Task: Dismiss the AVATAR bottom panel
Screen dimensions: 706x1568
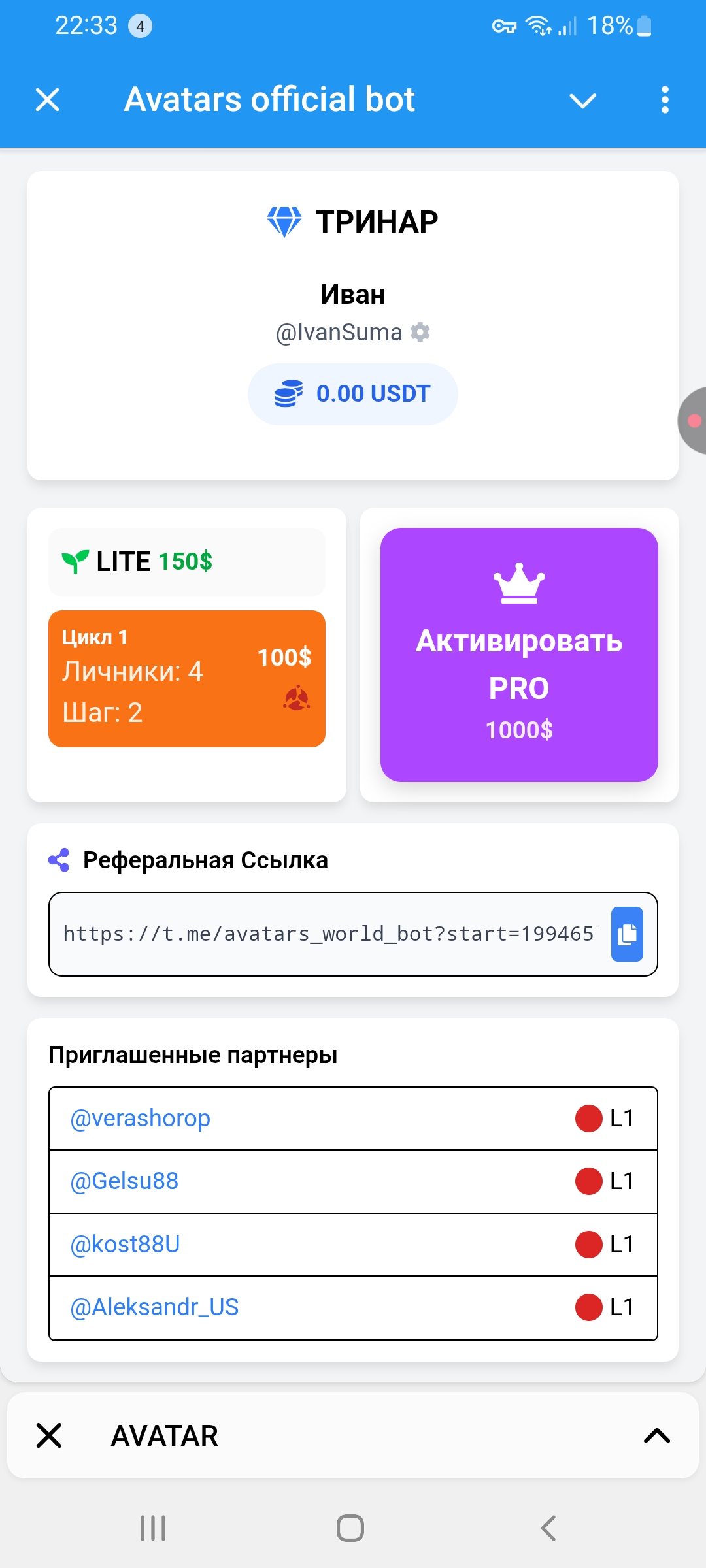Action: click(49, 1435)
